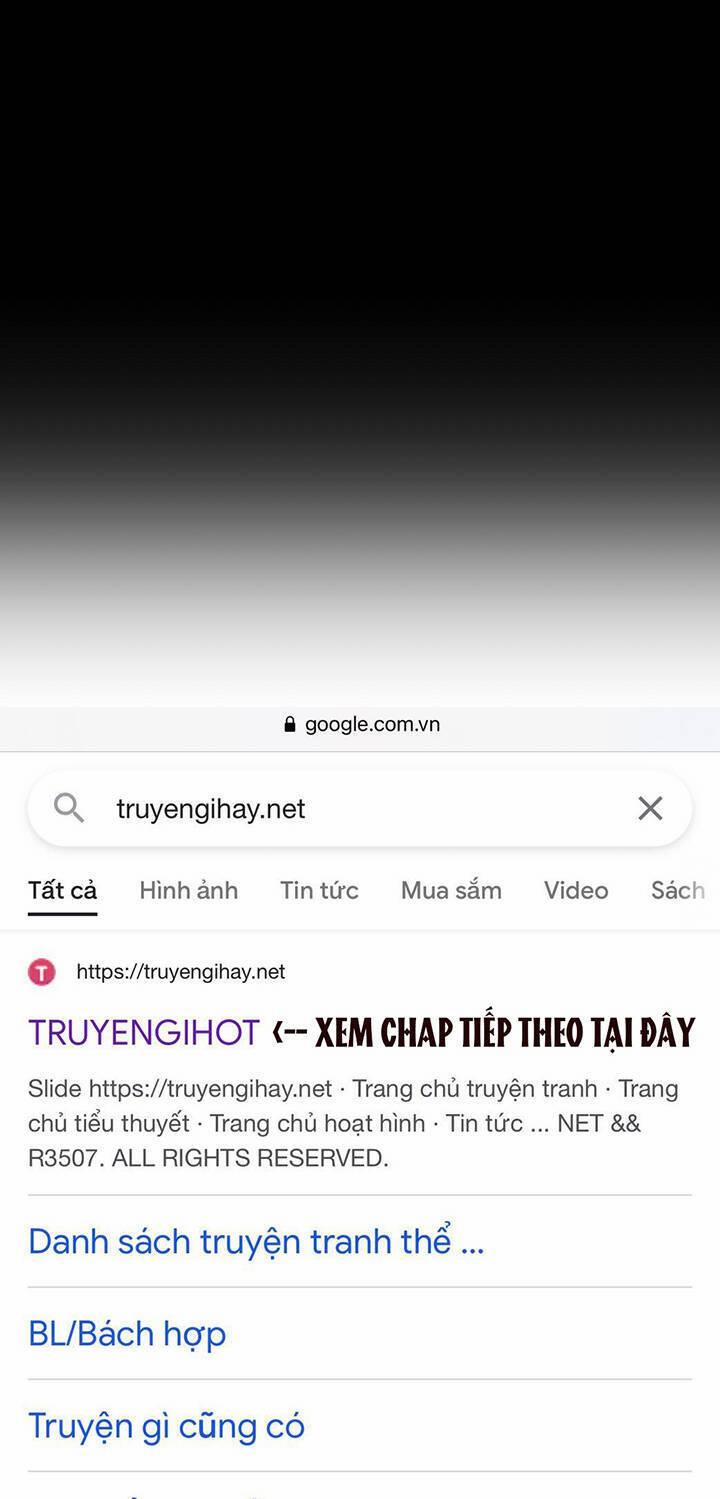This screenshot has height=1499, width=720.
Task: Clear the search query with the X icon
Action: 650,808
